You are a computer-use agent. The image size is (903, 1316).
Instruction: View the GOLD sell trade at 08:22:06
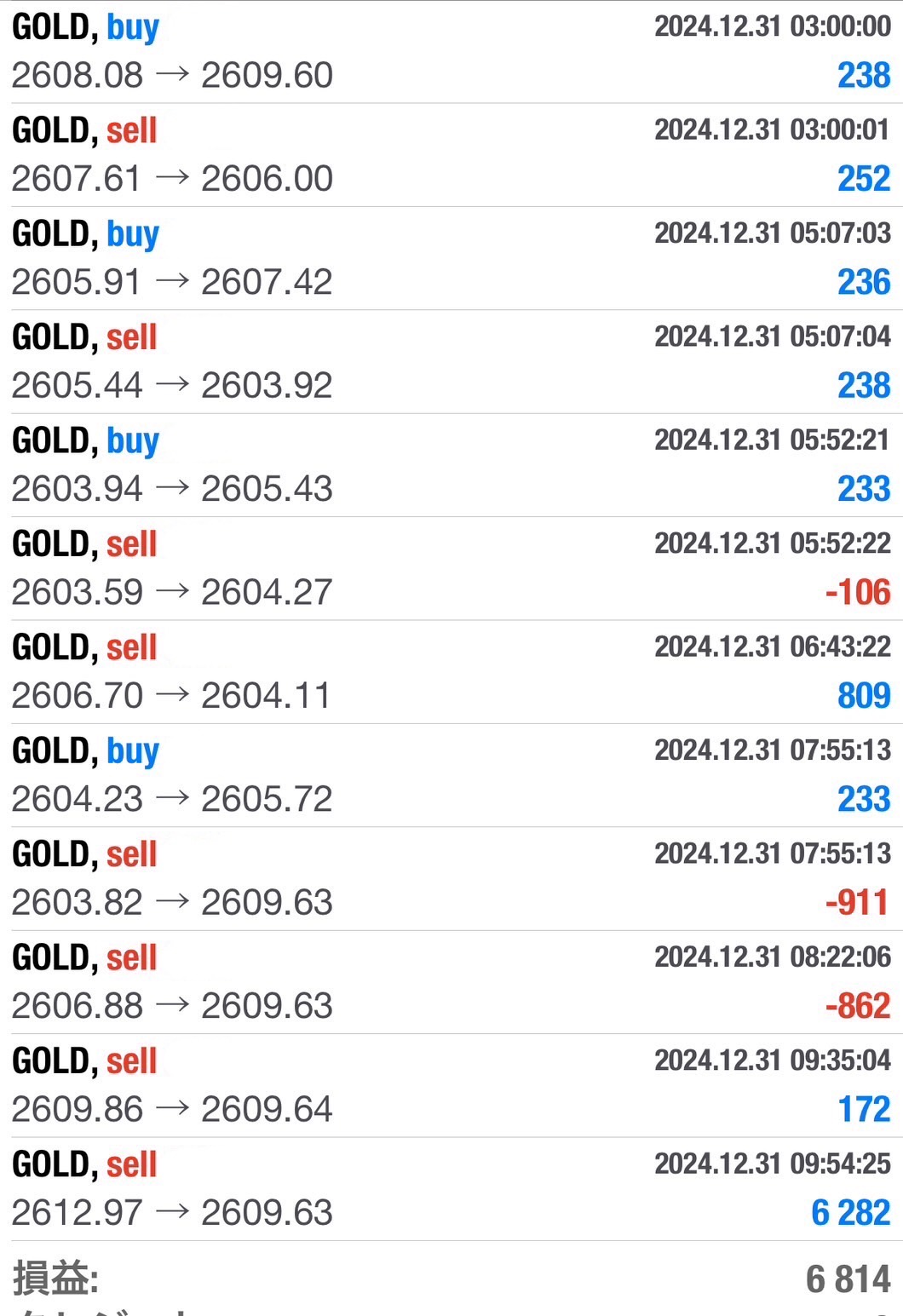[451, 981]
